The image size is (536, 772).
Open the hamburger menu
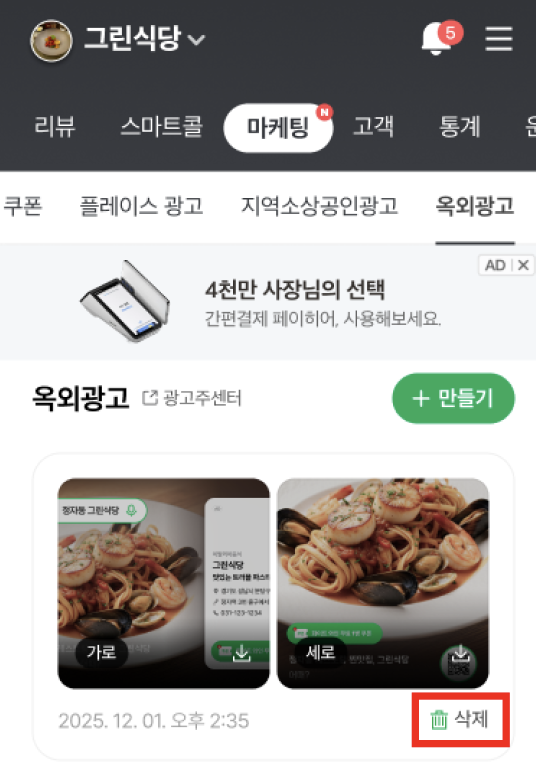click(499, 38)
